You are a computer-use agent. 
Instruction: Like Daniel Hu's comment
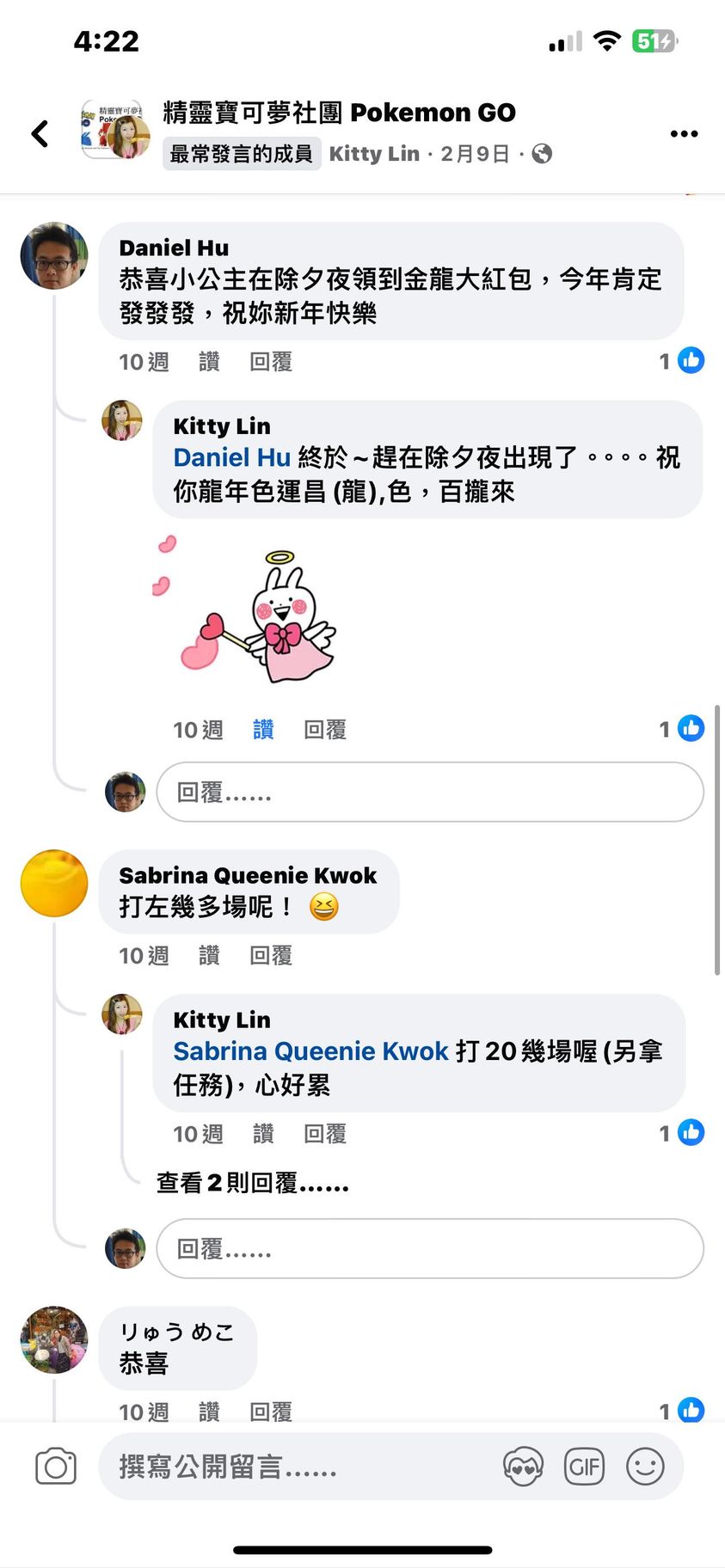coord(209,362)
